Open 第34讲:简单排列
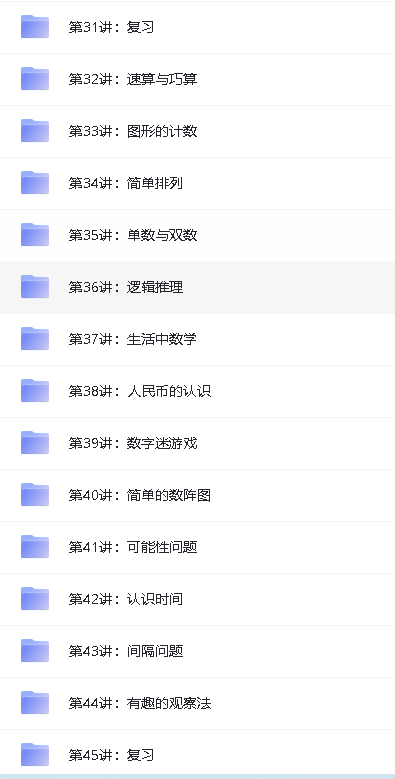Viewport: 395px width, 779px height. (x=197, y=183)
